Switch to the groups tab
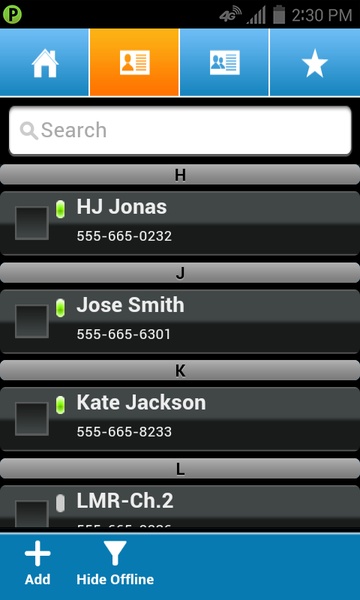The height and width of the screenshot is (600, 360). click(225, 62)
